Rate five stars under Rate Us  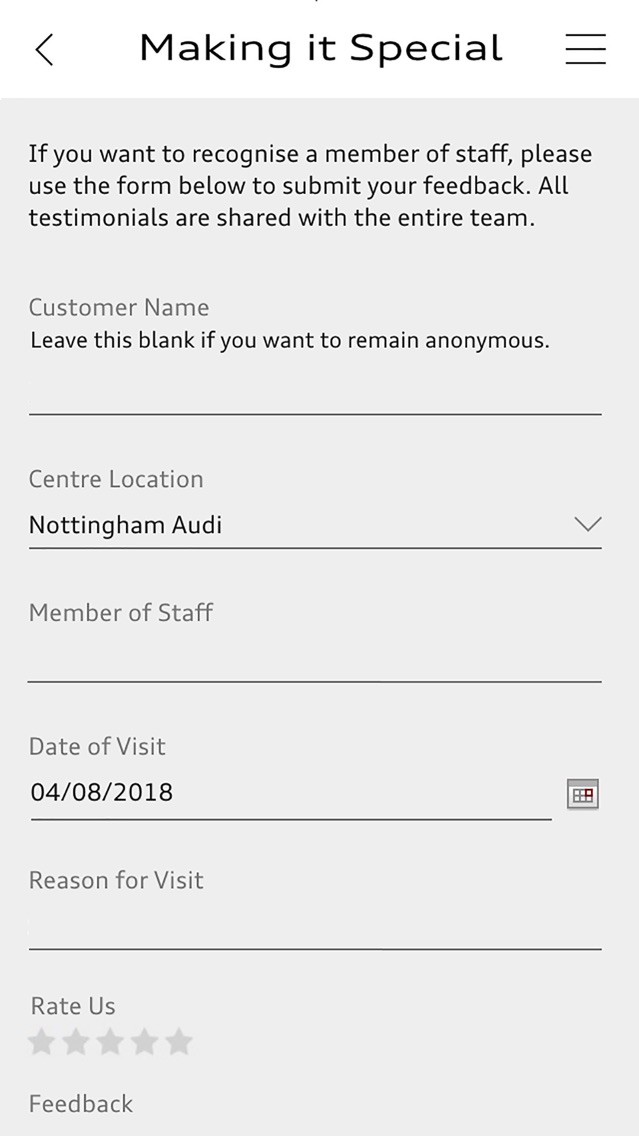click(178, 1042)
